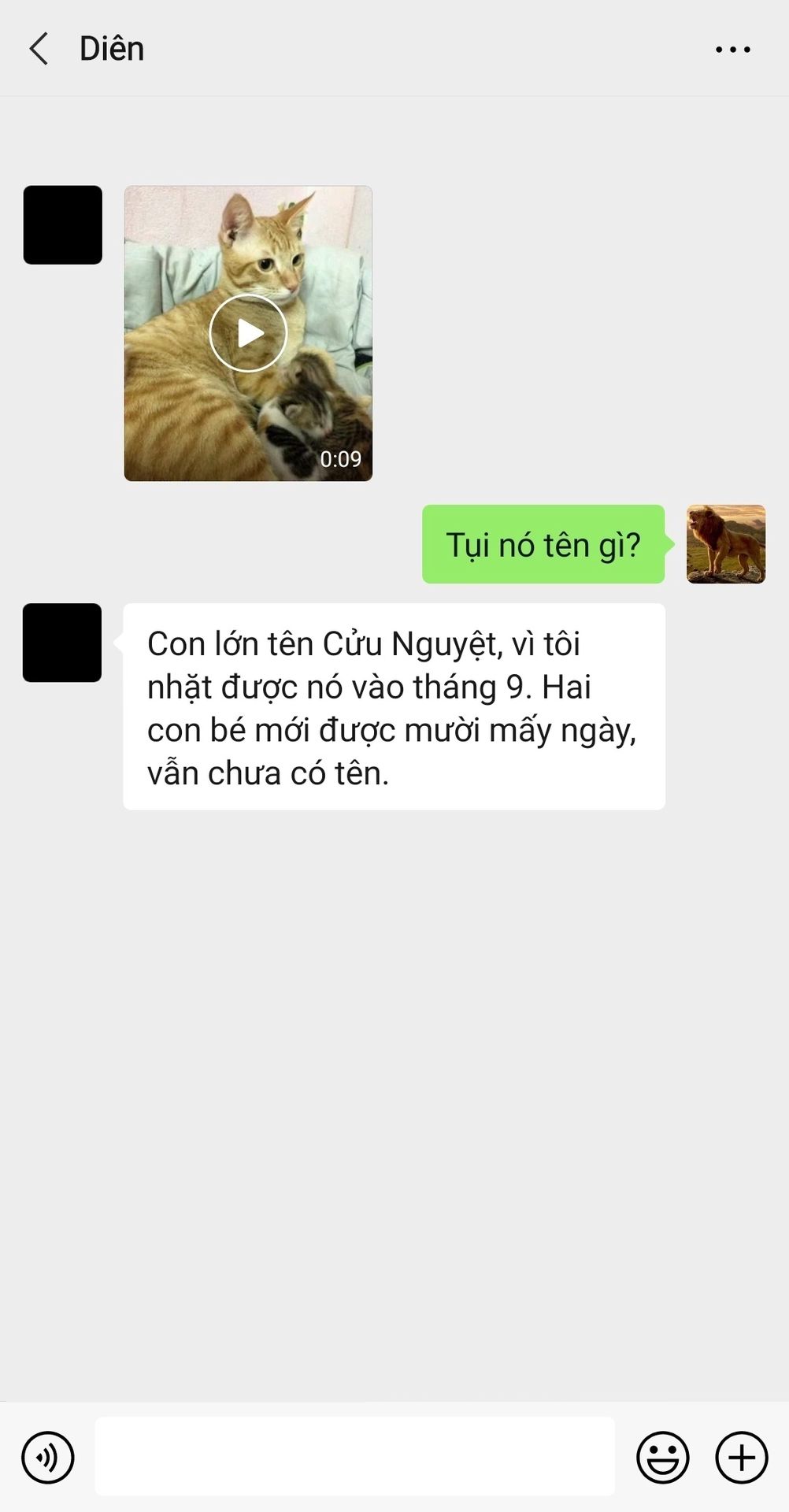
Task: Play the 0:09 cat video
Action: click(x=248, y=333)
